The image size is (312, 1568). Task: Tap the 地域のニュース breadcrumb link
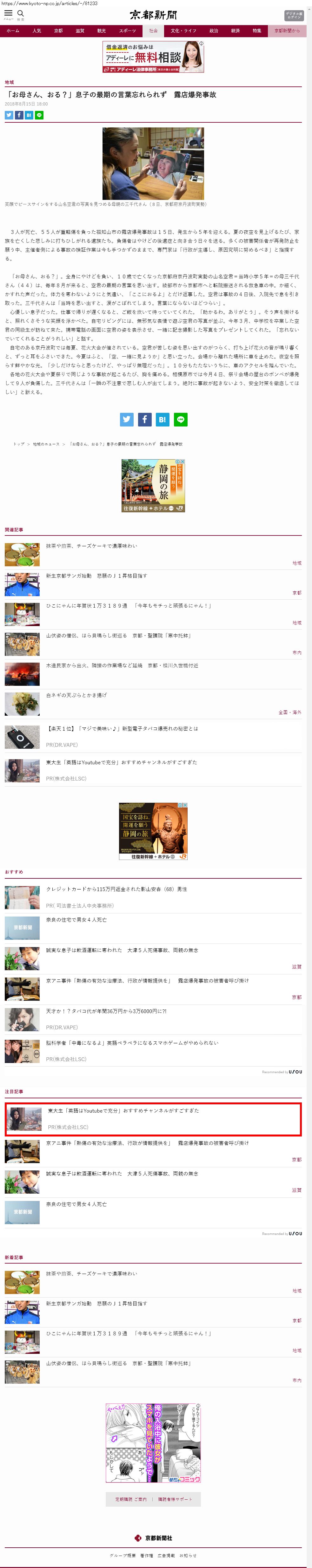click(46, 444)
